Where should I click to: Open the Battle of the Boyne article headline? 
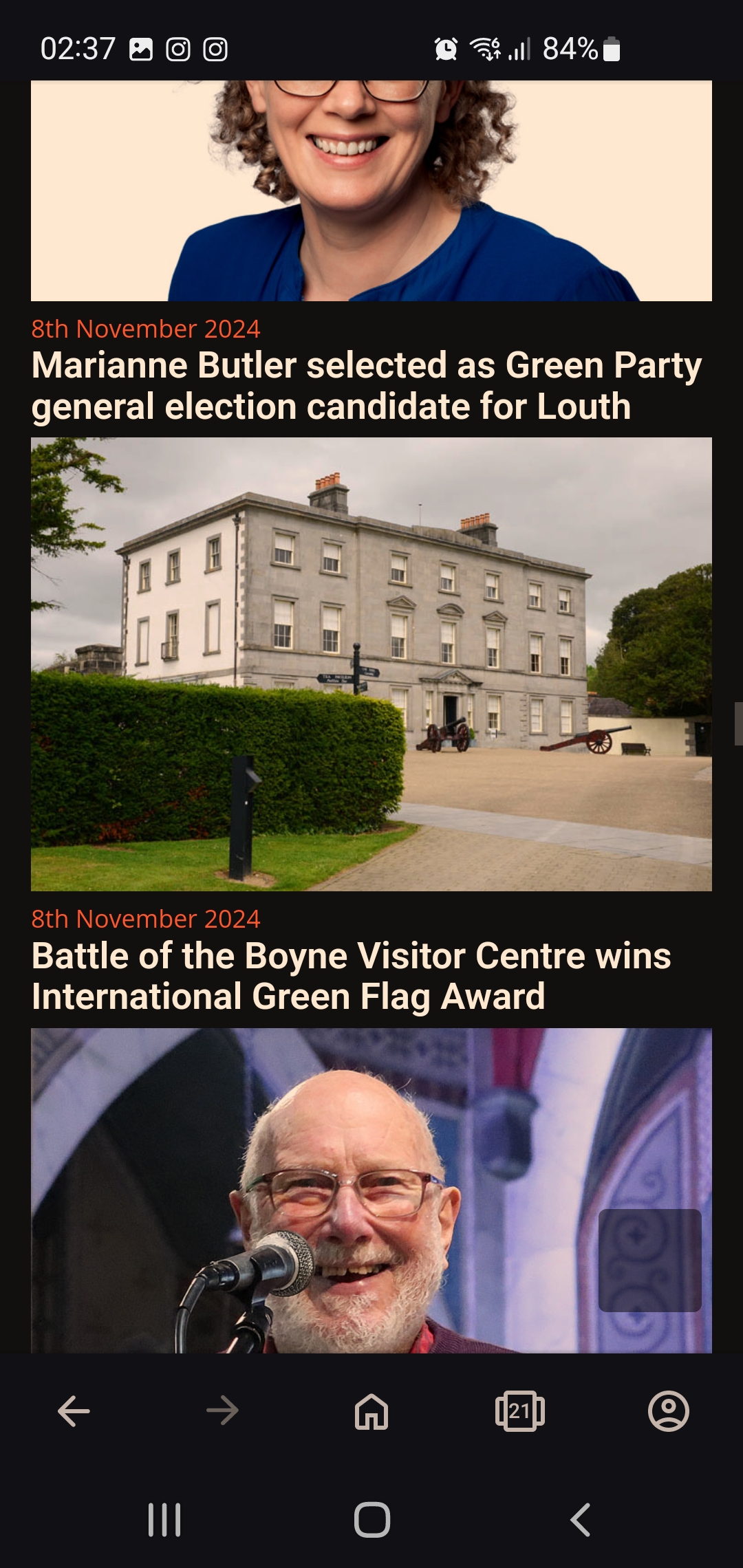pyautogui.click(x=352, y=976)
